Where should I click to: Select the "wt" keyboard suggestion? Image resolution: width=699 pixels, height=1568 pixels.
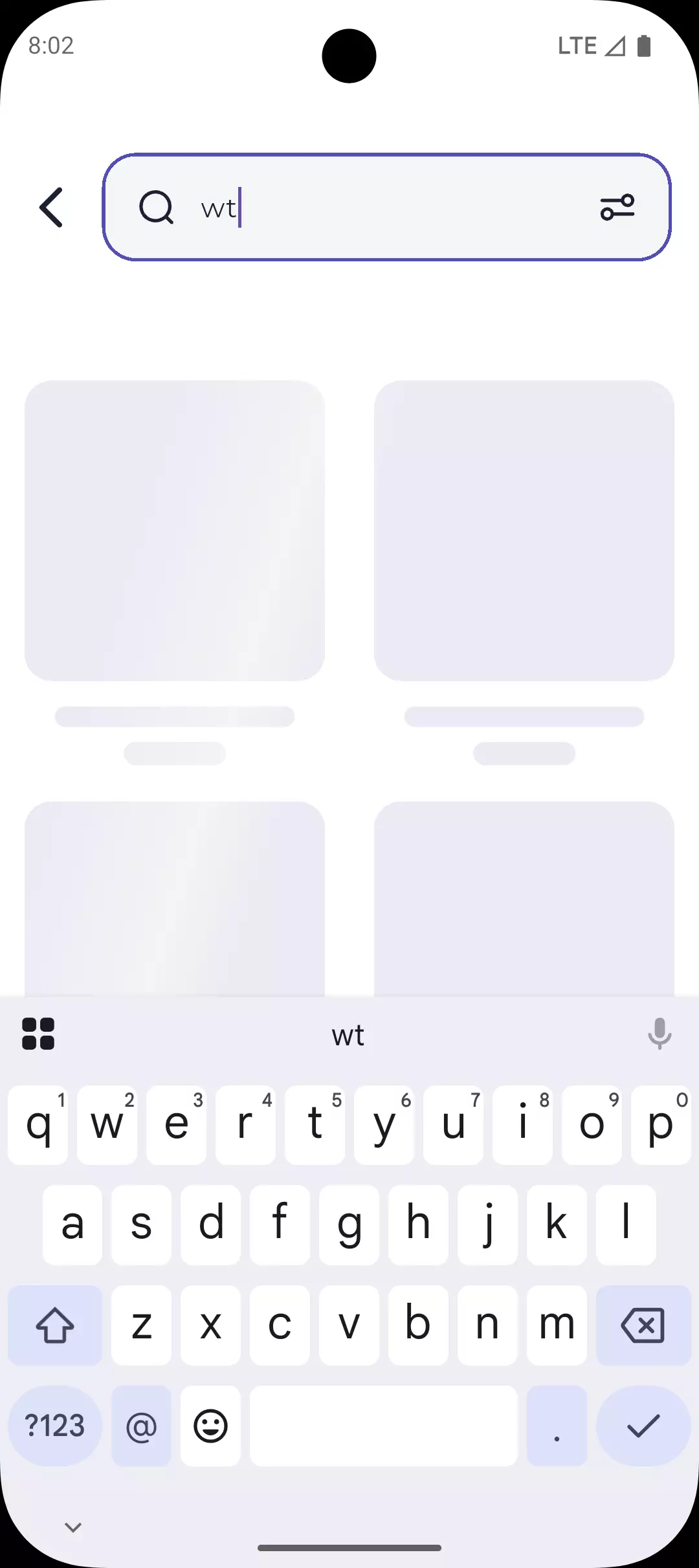pos(348,1036)
